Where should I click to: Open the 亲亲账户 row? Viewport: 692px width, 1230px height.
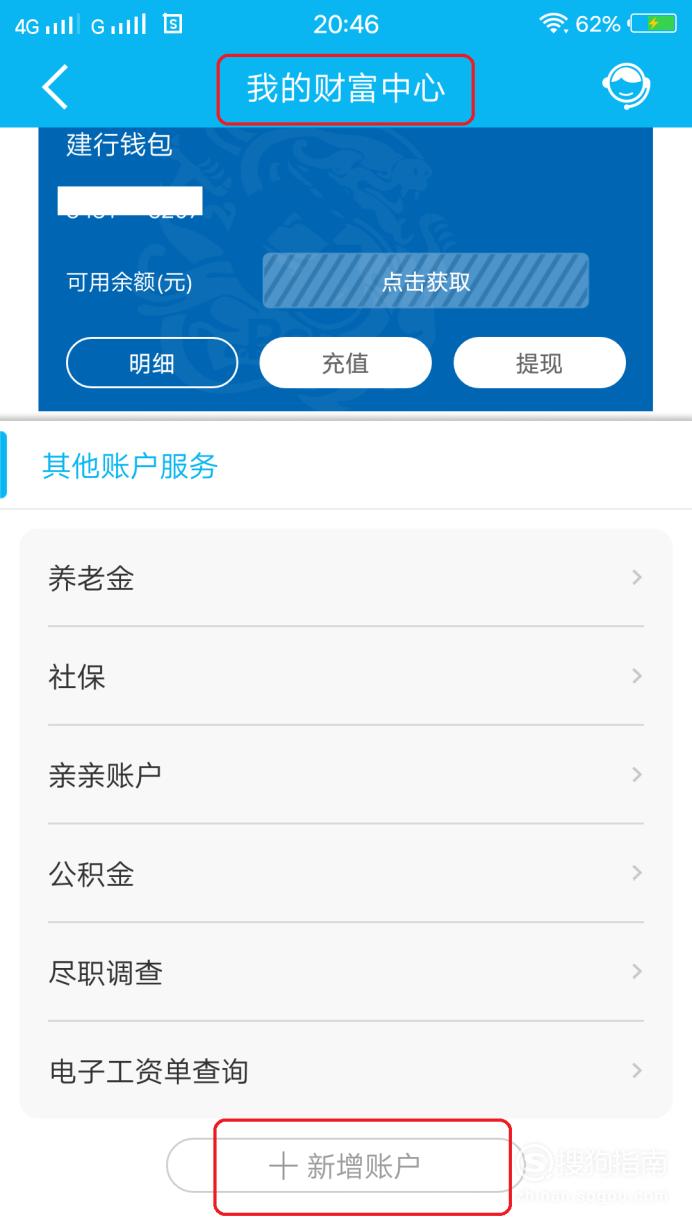pos(346,775)
